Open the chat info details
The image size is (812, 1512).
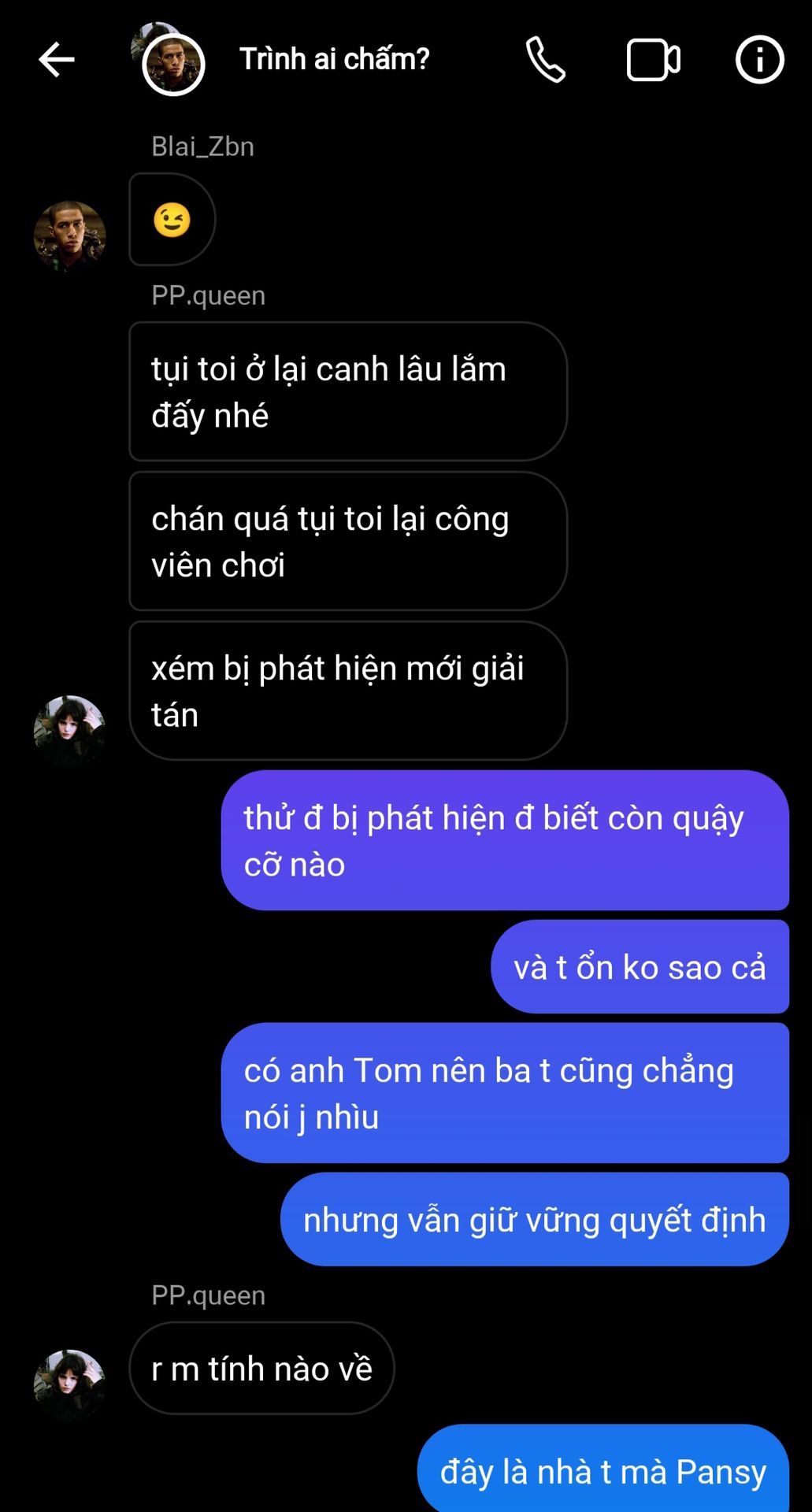[759, 60]
